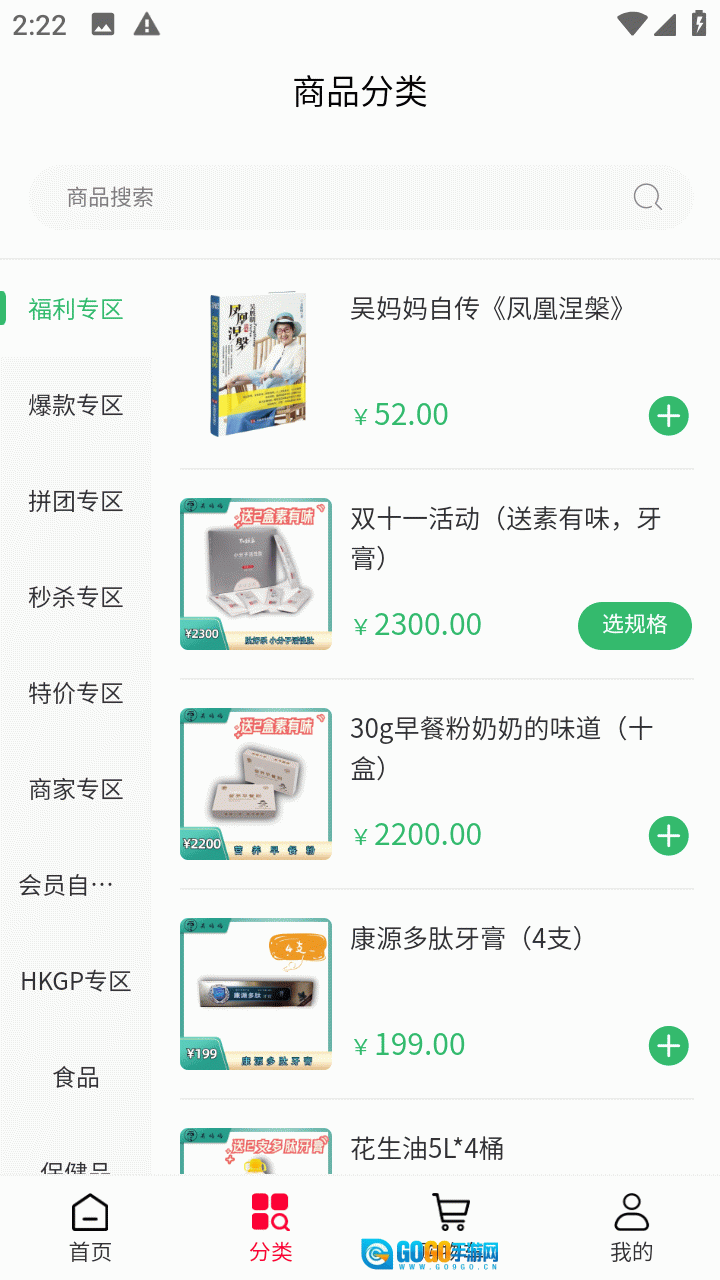This screenshot has height=1280, width=720.
Task: Go to the 首页 home tab
Action: coord(90,1227)
